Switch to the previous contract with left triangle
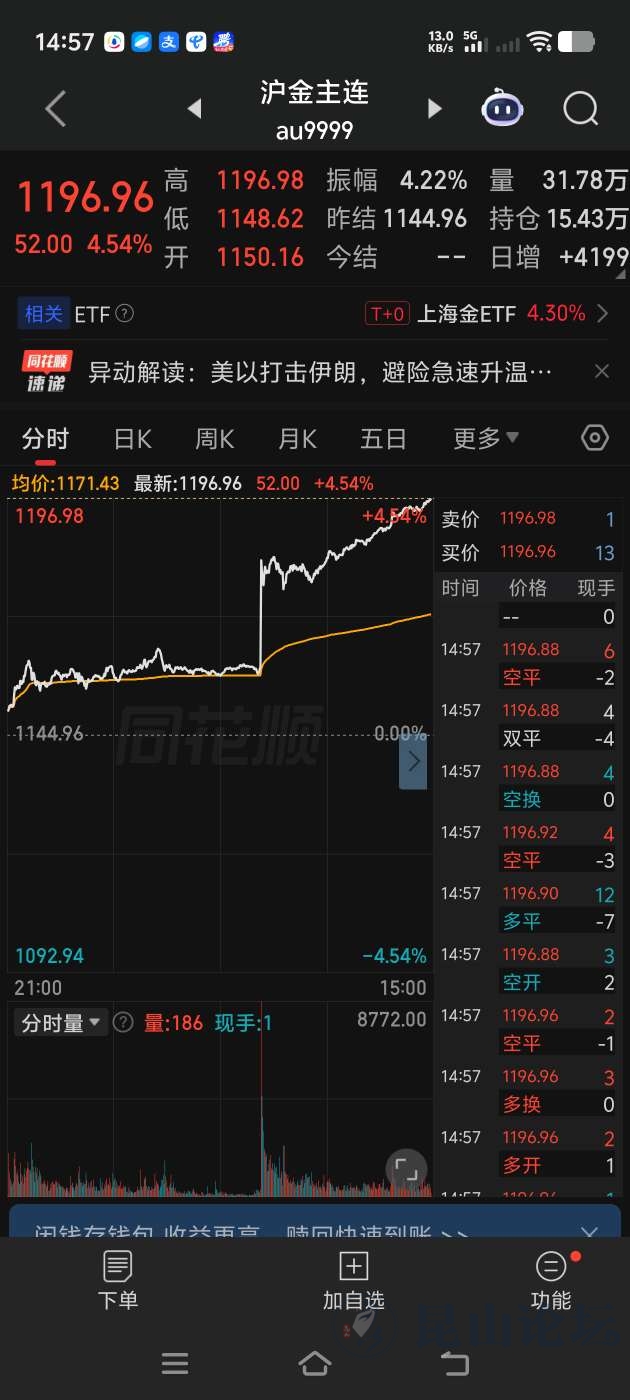The image size is (630, 1400). [x=195, y=108]
